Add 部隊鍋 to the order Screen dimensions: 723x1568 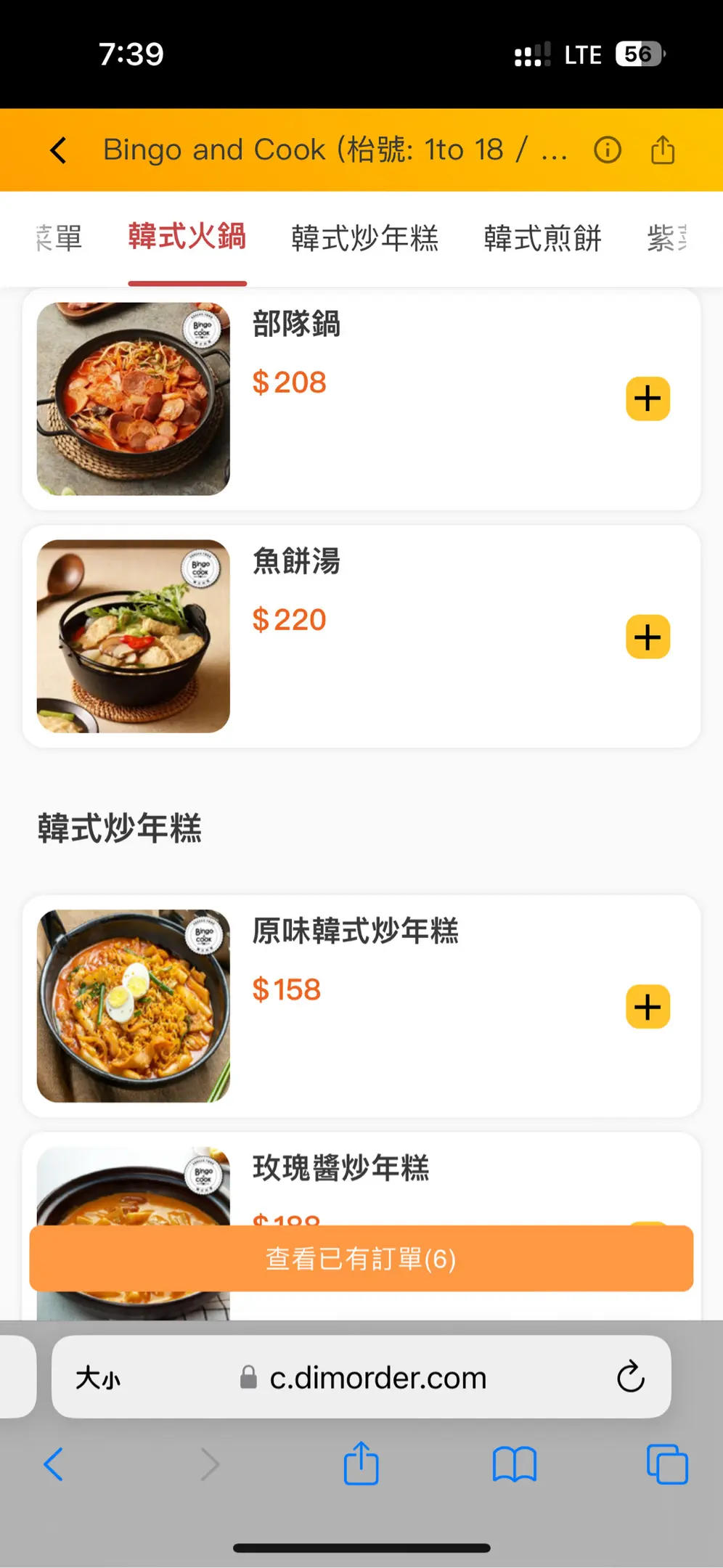click(x=648, y=399)
